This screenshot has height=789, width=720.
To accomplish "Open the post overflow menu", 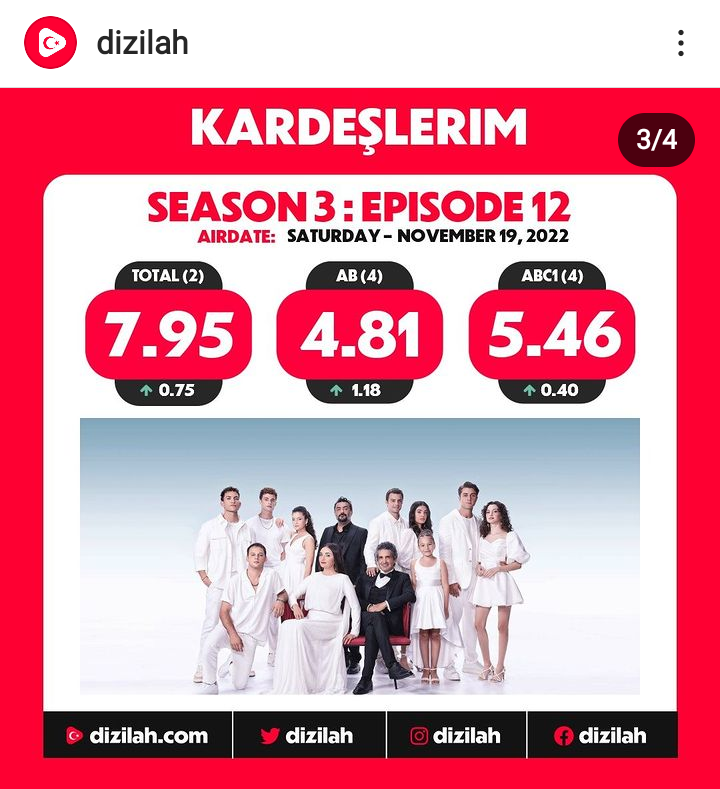I will (681, 43).
